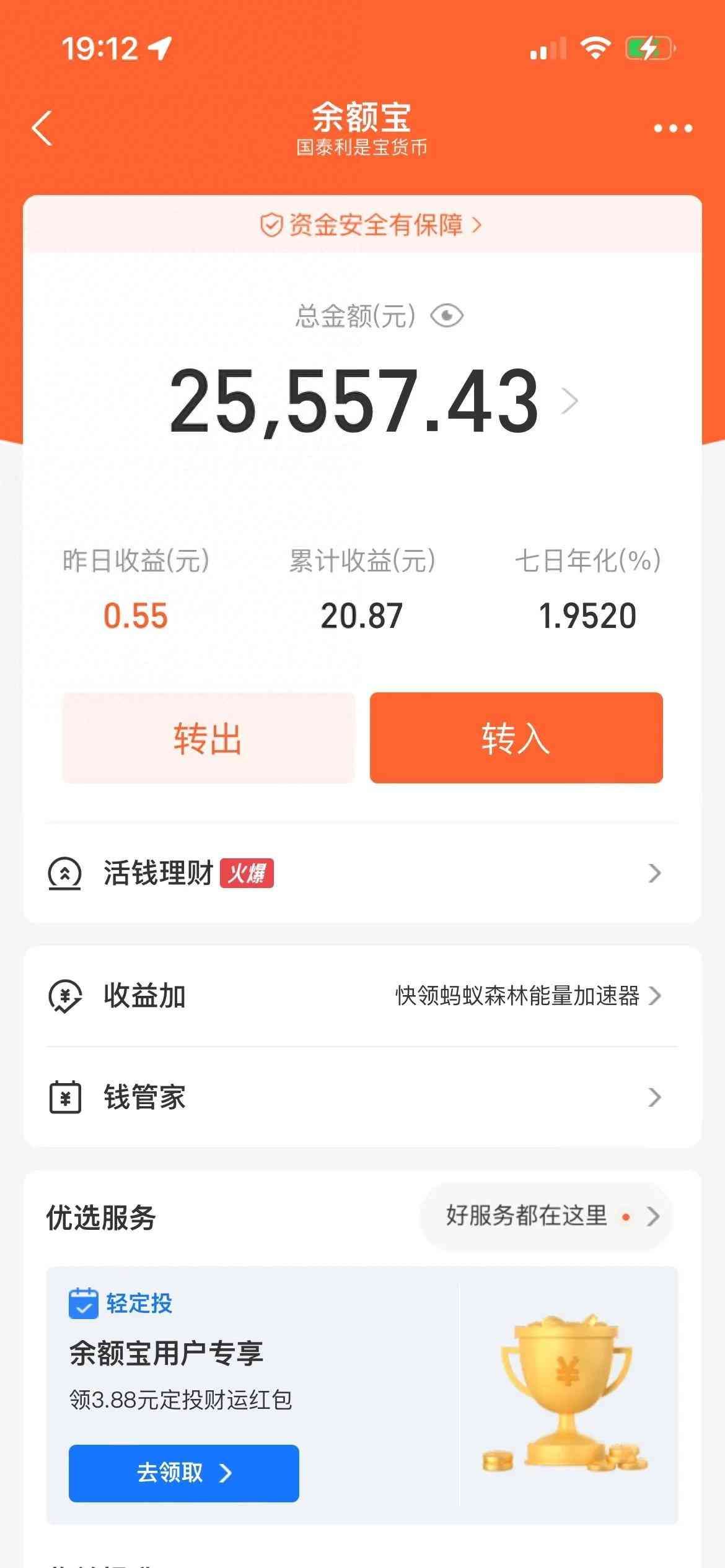Claim the red packet with 去领取
This screenshot has width=725, height=1568.
click(x=183, y=1473)
